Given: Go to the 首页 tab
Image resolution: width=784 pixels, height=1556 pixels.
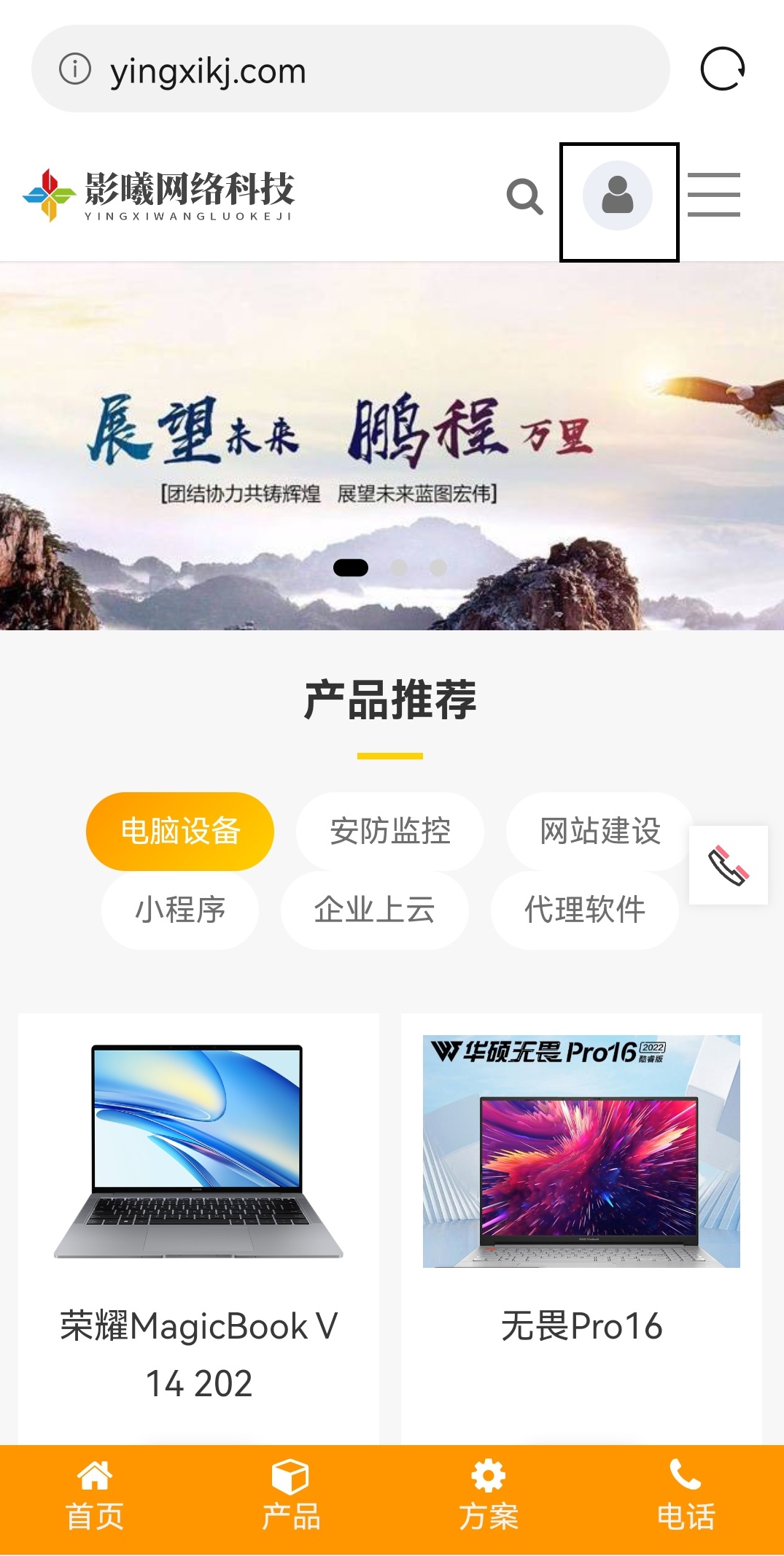Looking at the screenshot, I should [x=95, y=1495].
